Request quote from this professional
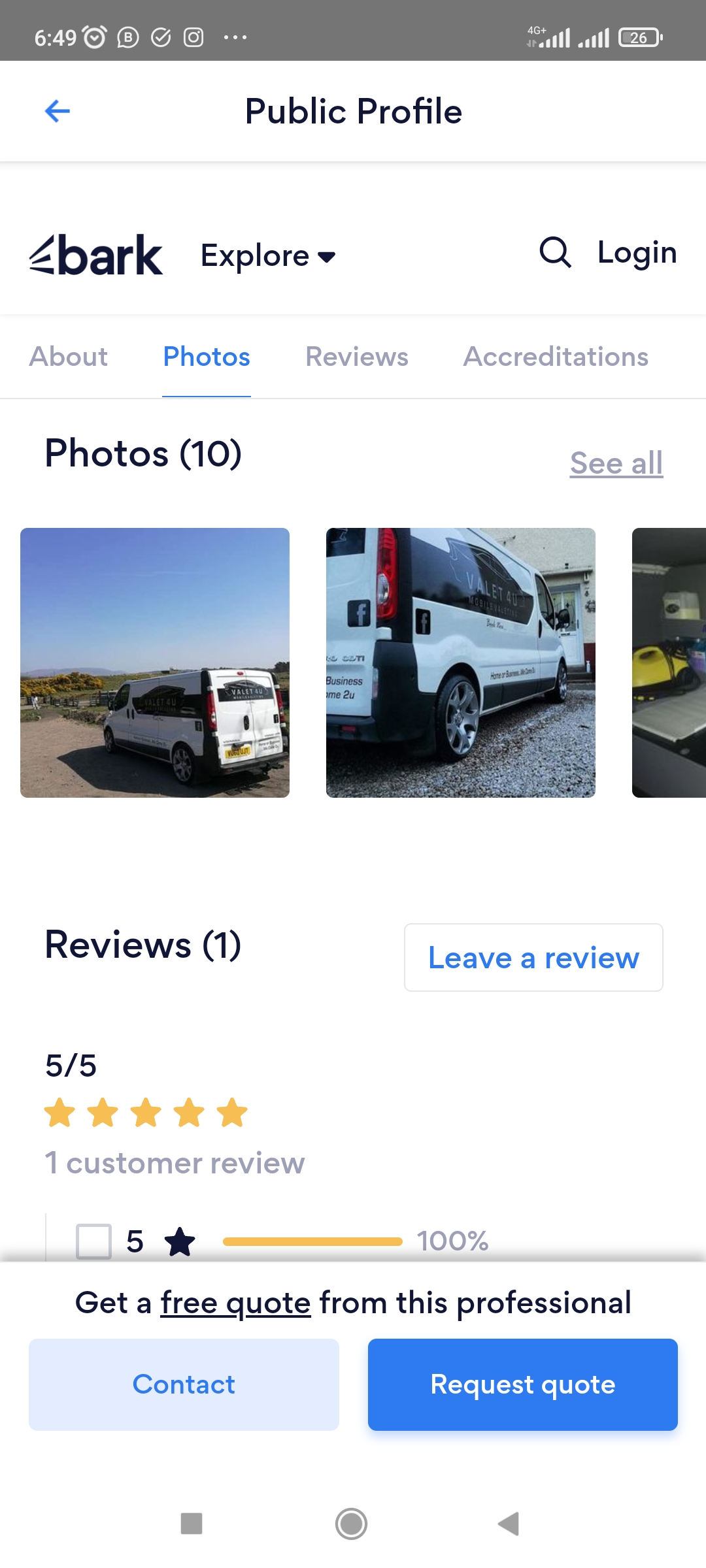Viewport: 706px width, 1568px height. click(x=522, y=1384)
